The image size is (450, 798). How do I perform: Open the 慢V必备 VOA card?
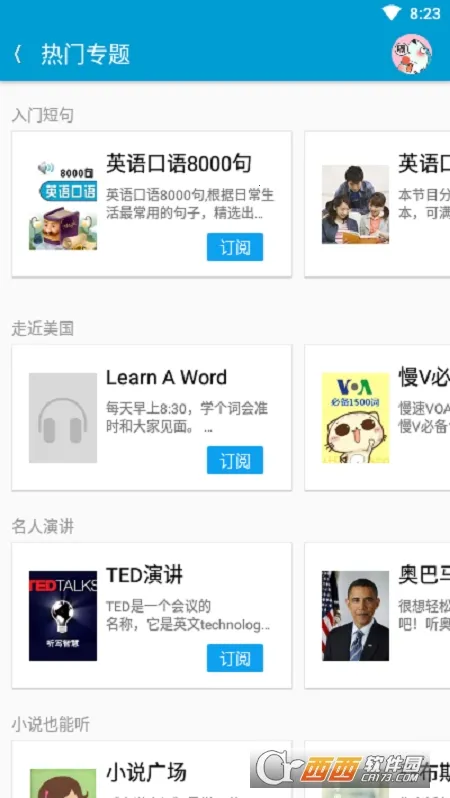click(377, 417)
